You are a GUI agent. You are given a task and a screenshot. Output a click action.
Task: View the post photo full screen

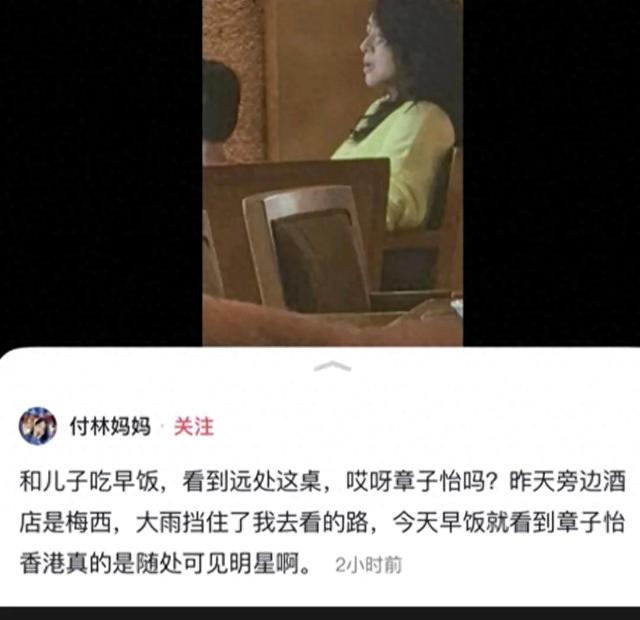(332, 172)
